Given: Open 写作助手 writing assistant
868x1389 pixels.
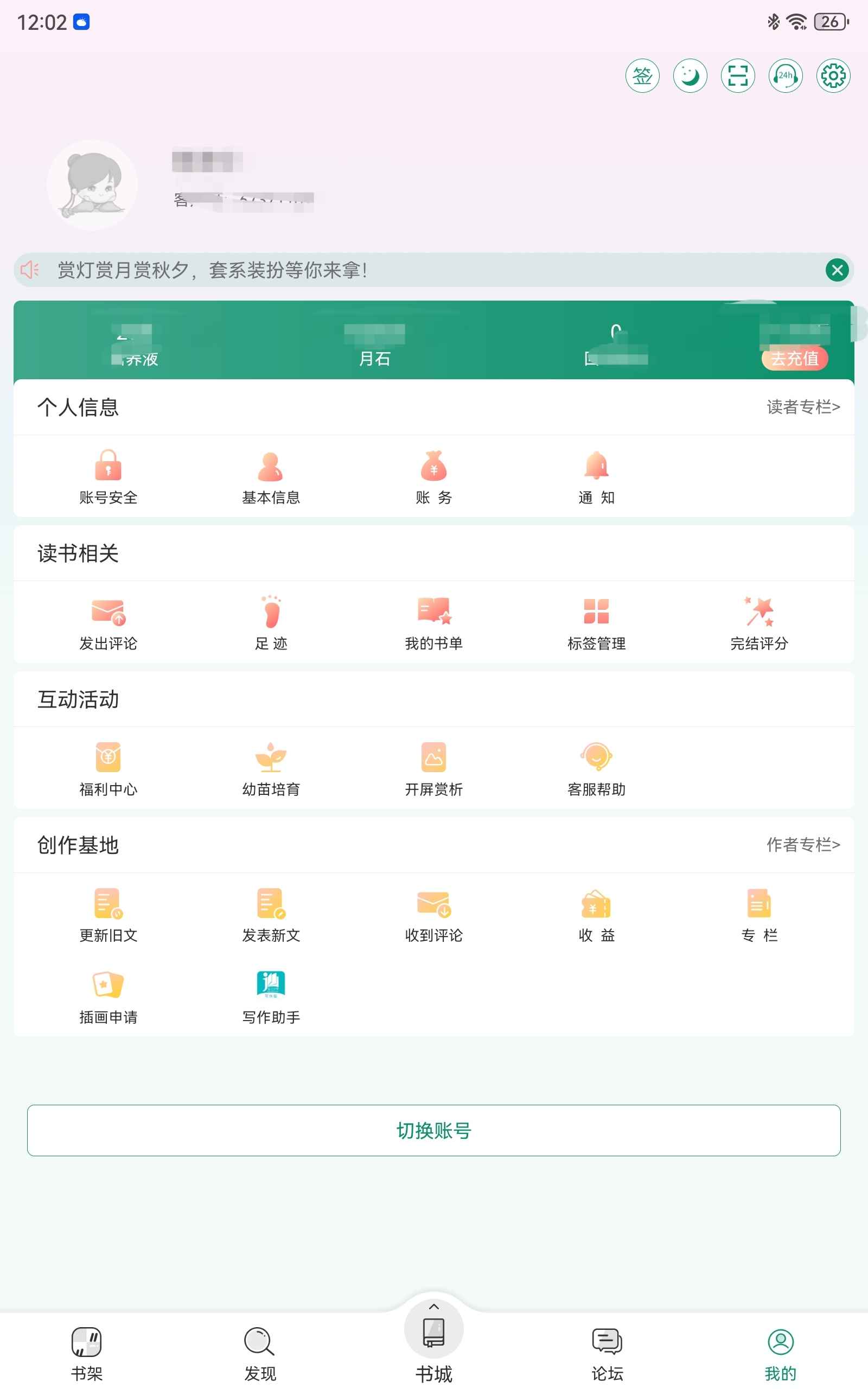Looking at the screenshot, I should tap(271, 996).
